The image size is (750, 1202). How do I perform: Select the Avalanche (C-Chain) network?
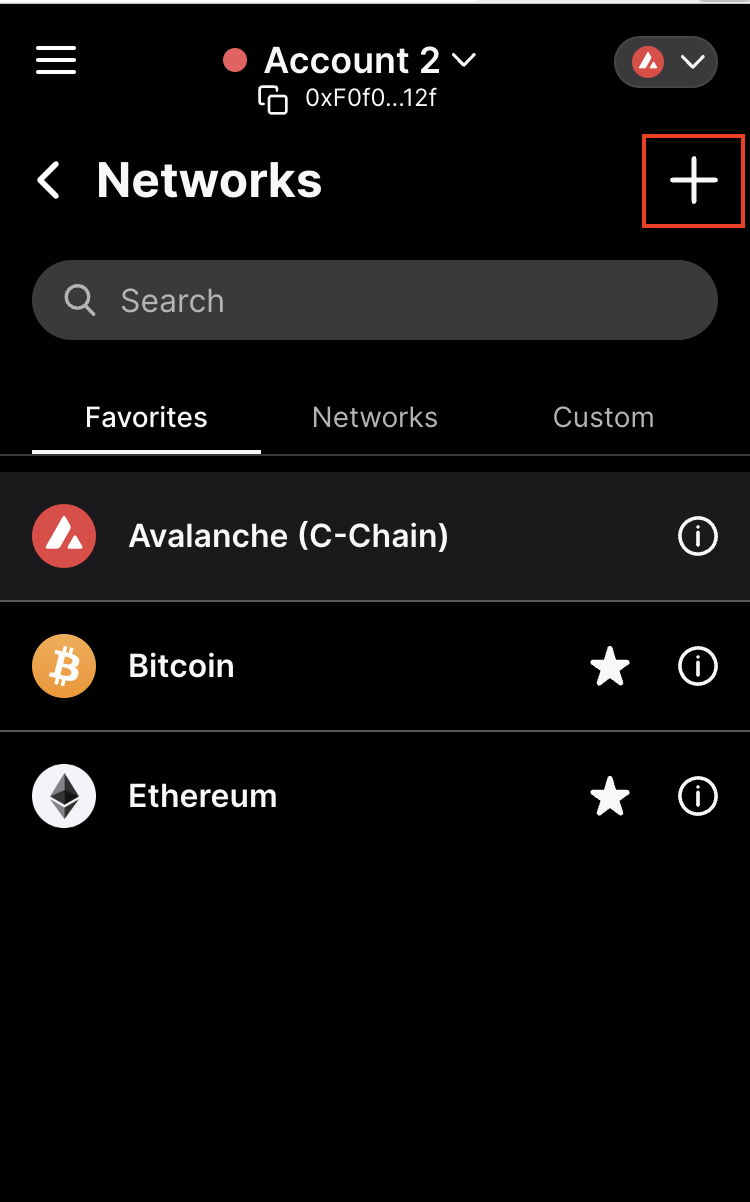coord(289,537)
